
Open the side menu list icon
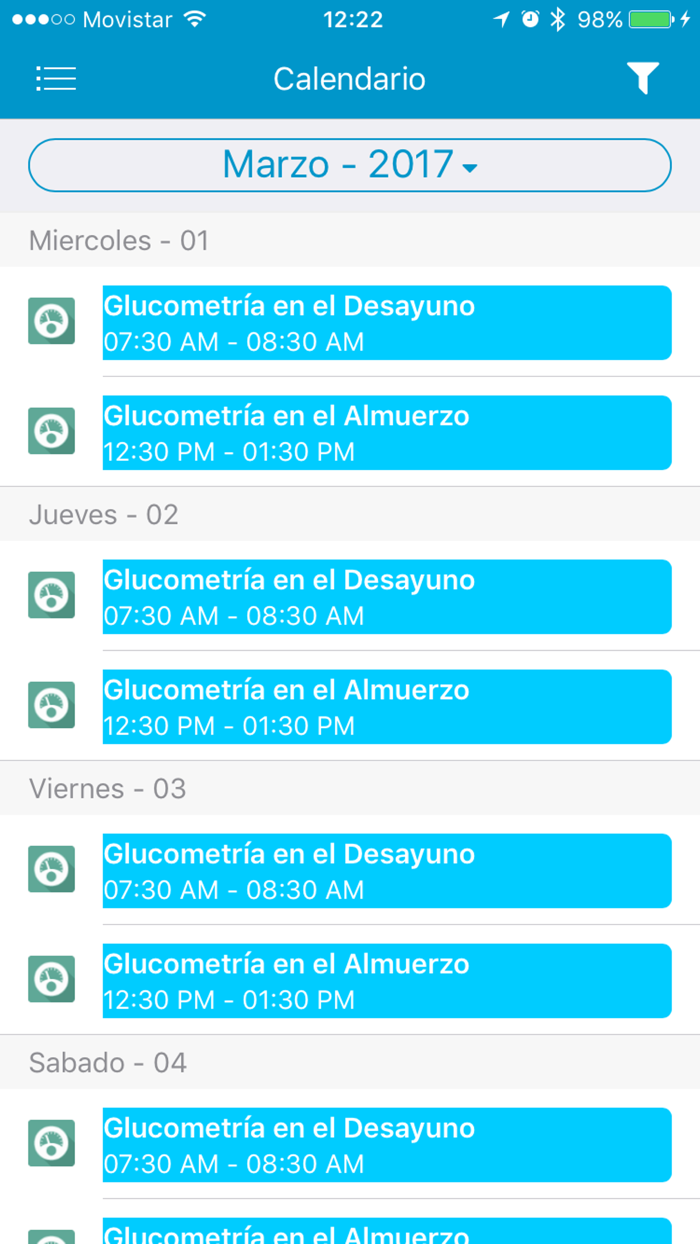tap(56, 79)
